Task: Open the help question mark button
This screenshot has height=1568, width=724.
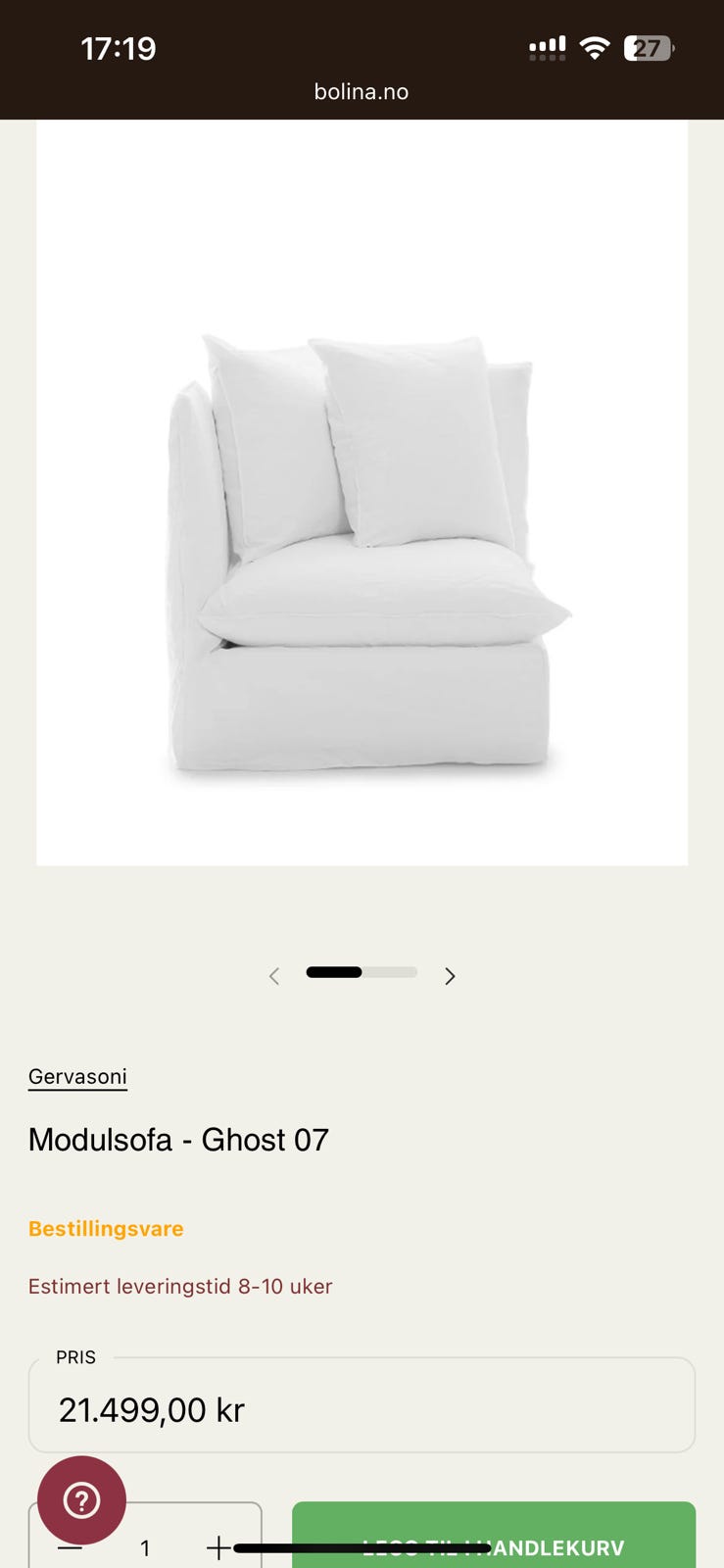Action: pos(81,1499)
